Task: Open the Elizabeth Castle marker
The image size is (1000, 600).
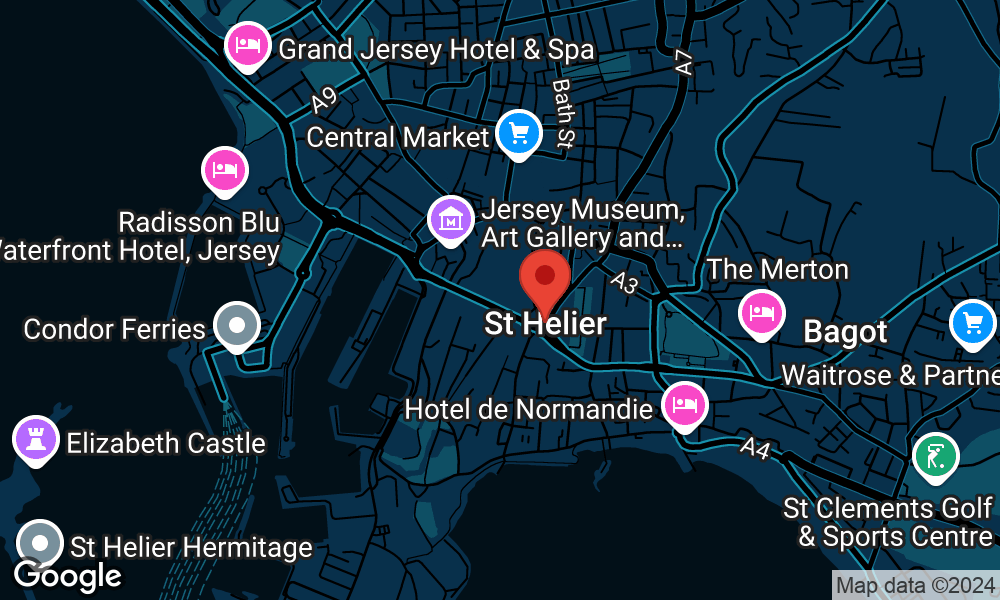Action: (36, 439)
